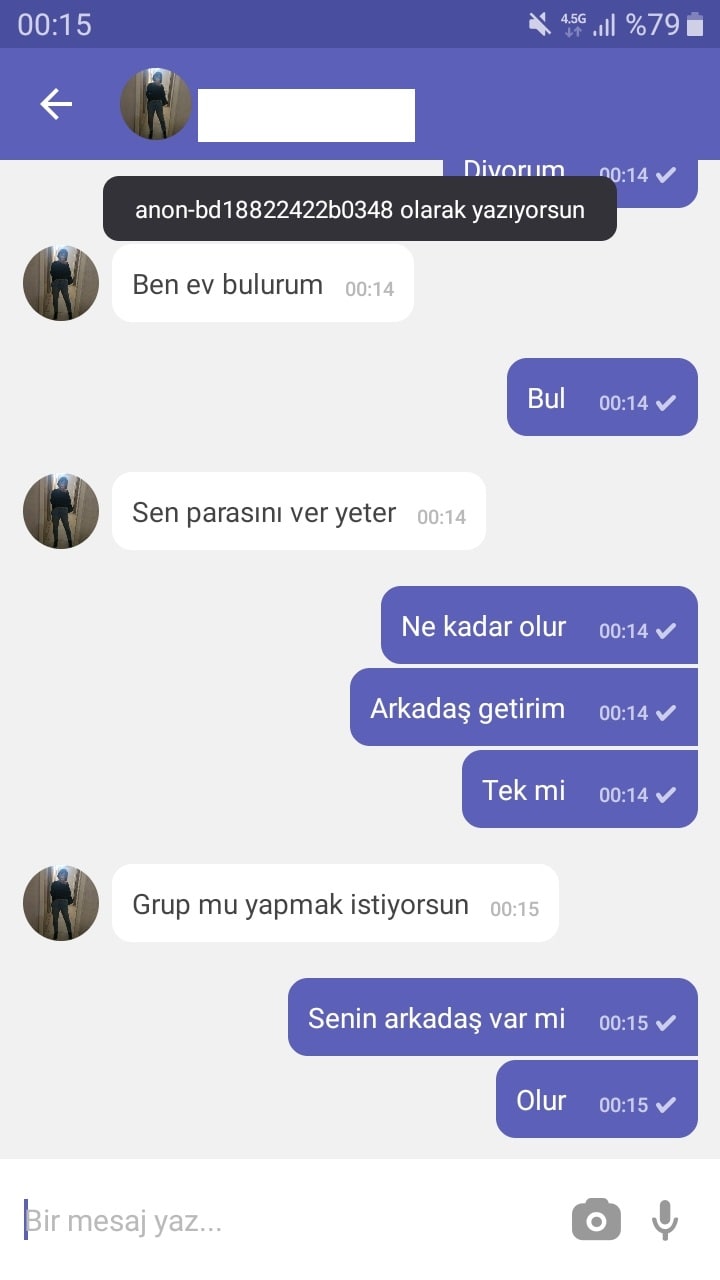Screen dimensions: 720x1280
Task: Select the message bubble saying 'Bul'
Action: click(x=601, y=397)
